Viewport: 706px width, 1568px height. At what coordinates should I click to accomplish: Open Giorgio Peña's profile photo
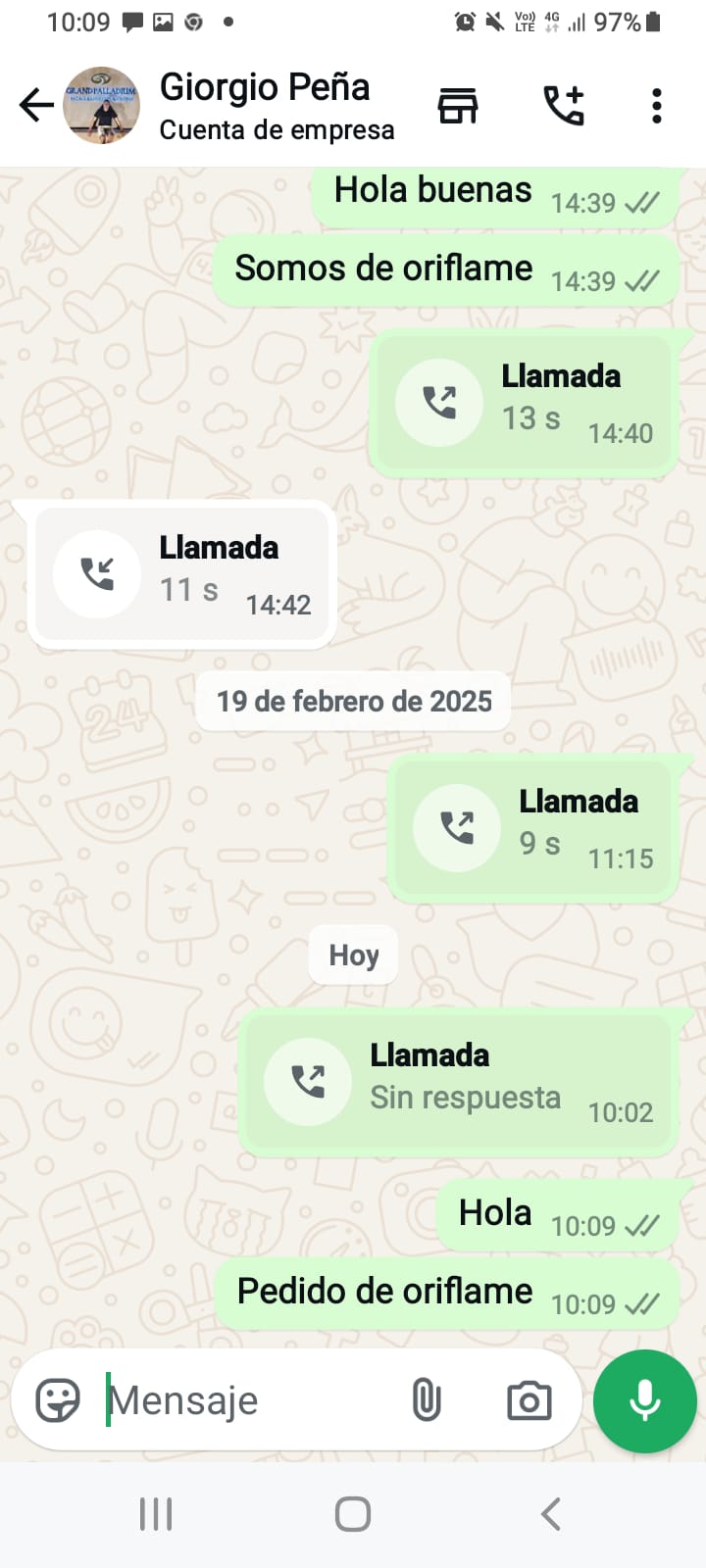click(101, 105)
